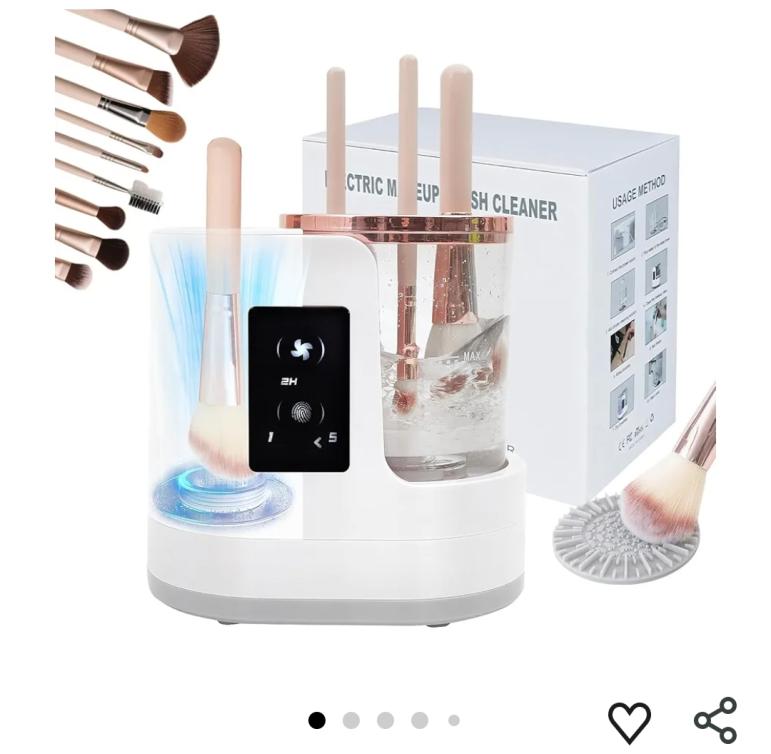This screenshot has height=754, width=771.
Task: Add this brush cleaner to favorites
Action: coord(629,721)
